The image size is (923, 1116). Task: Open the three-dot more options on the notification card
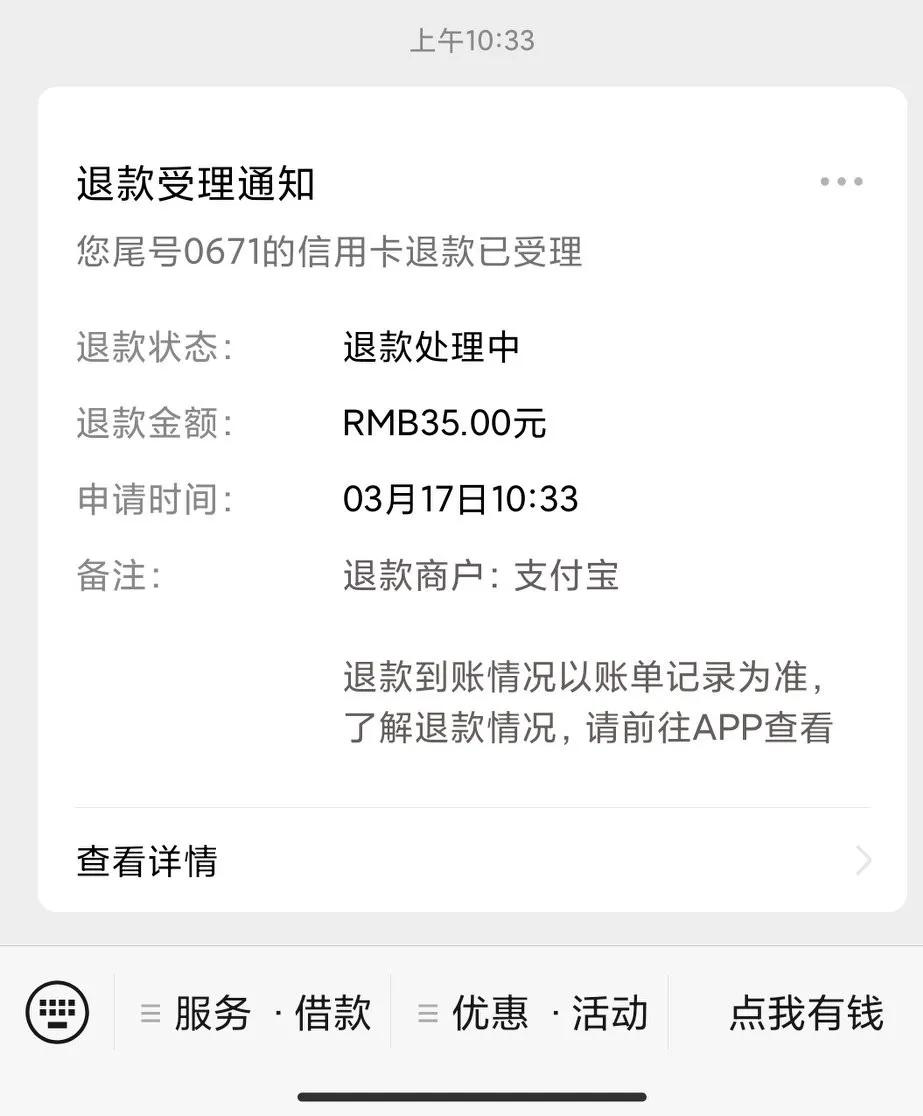click(840, 180)
